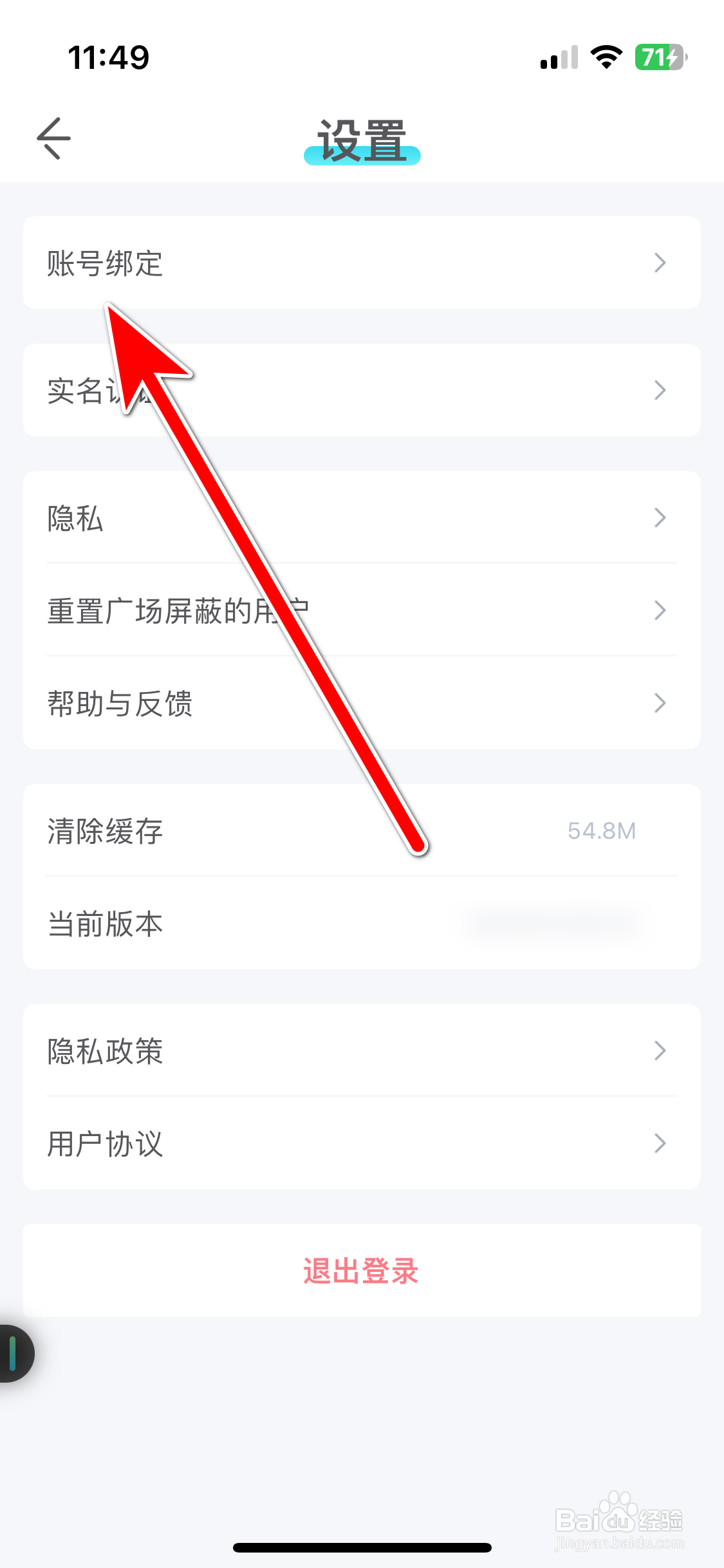Expand the chevron beside 帮助与反馈

[x=660, y=704]
